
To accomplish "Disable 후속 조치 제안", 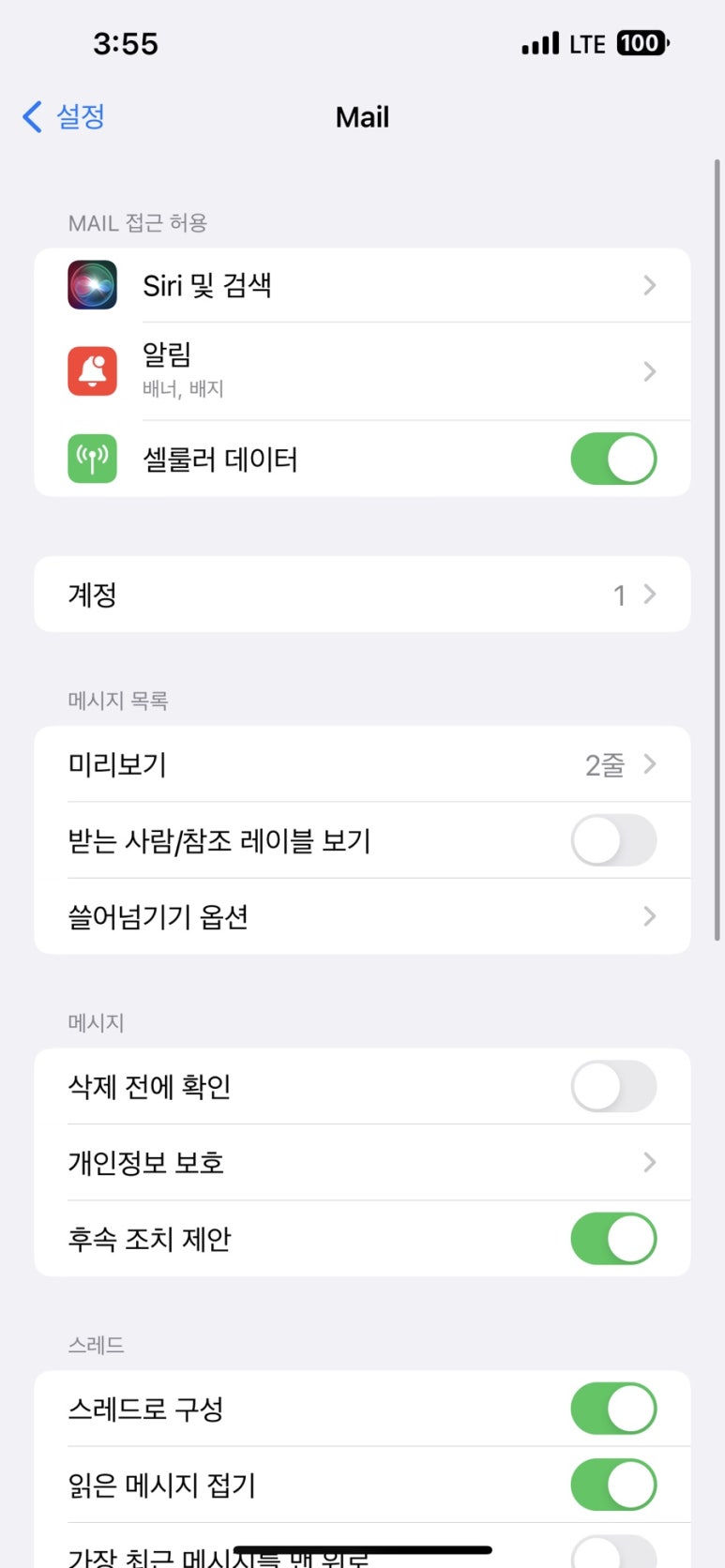I will [x=613, y=1239].
